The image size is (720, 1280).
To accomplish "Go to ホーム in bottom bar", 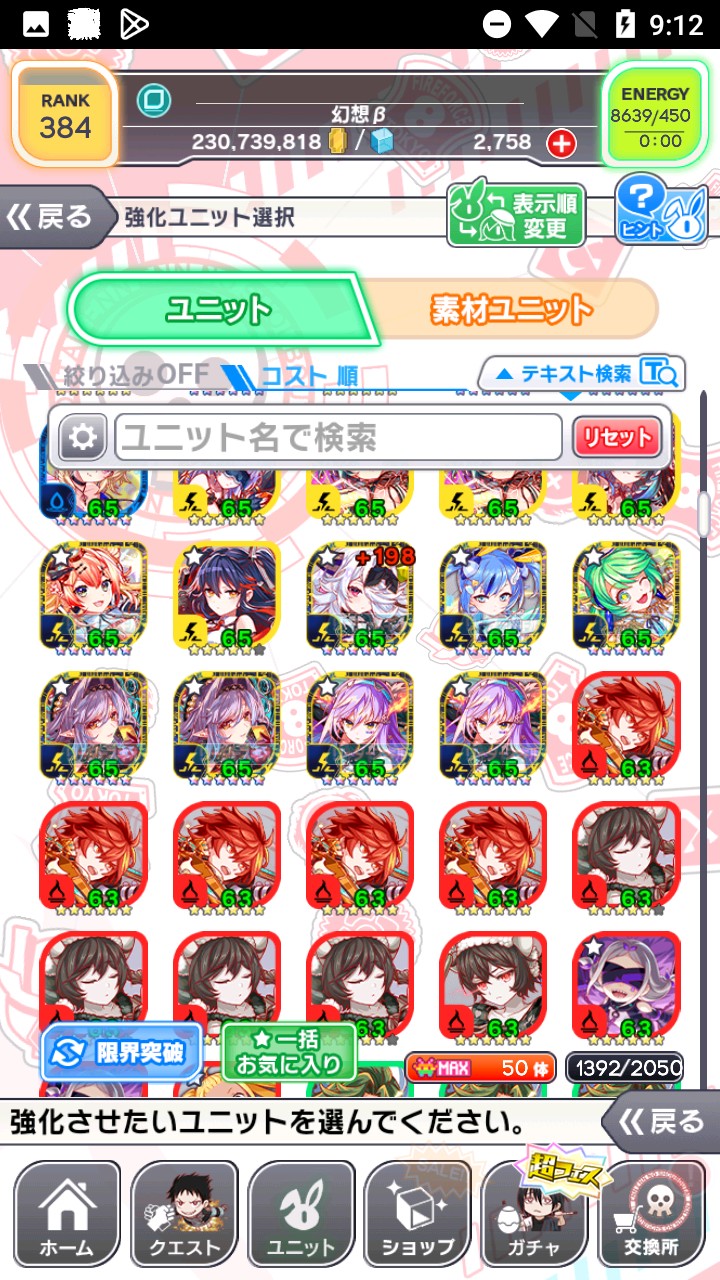I will [x=66, y=1214].
